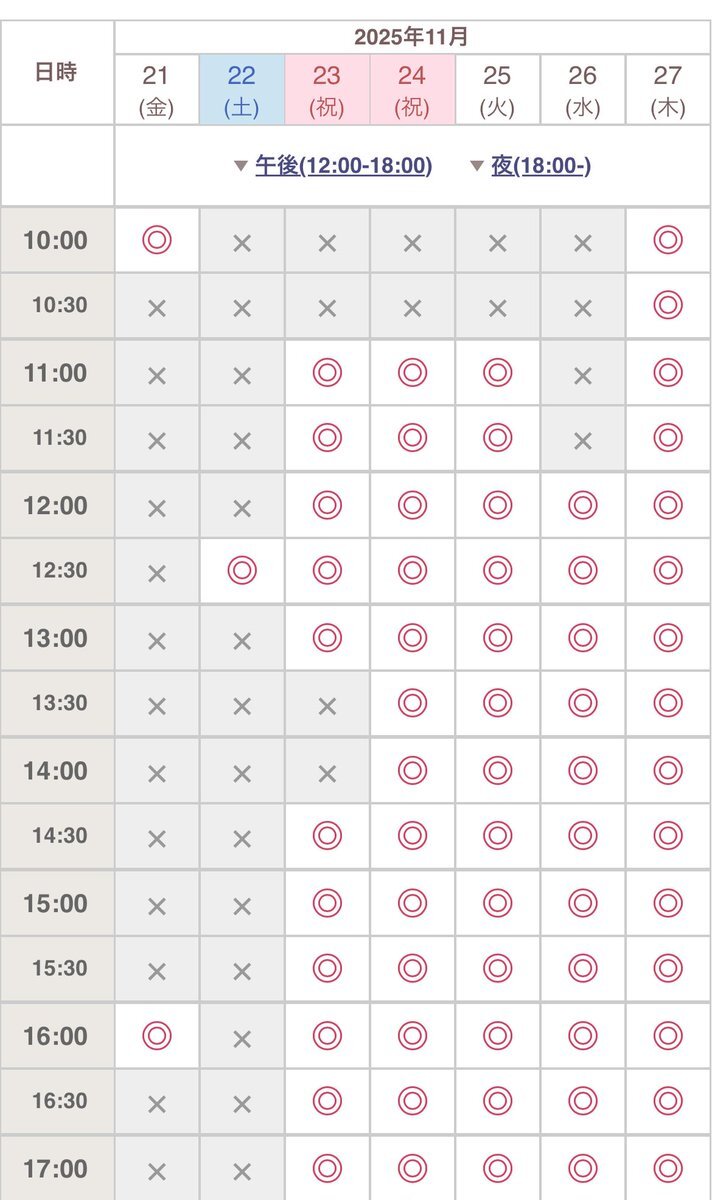Reserve 16:30 on the 25th (火)
Image resolution: width=712 pixels, height=1200 pixels.
(x=498, y=1101)
